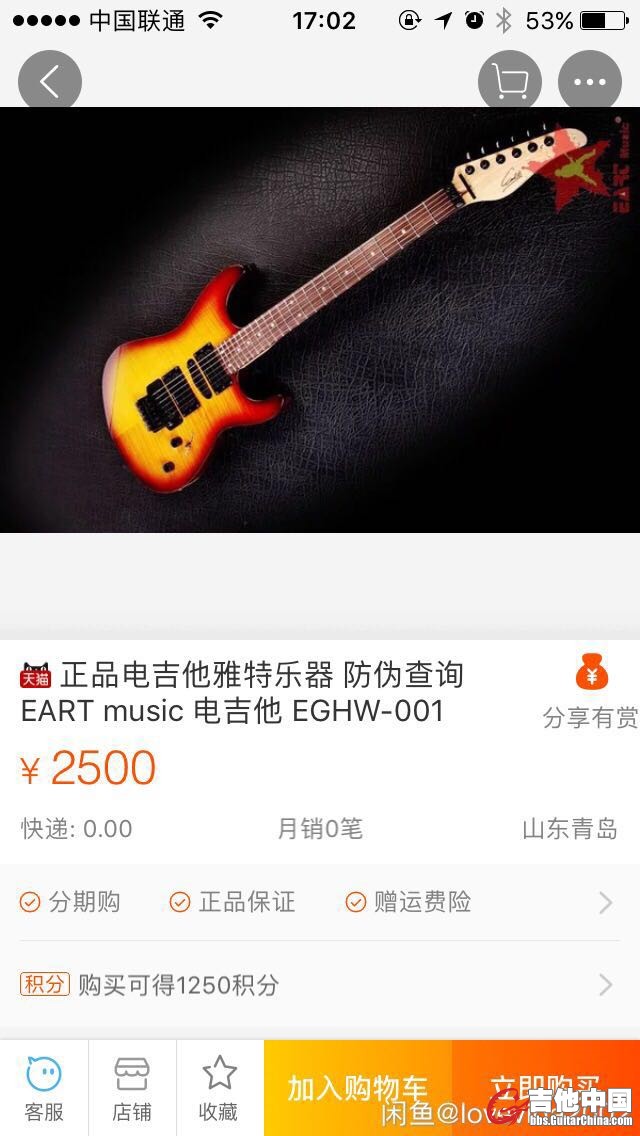640x1136 pixels.
Task: Go back using the top arrow
Action: coord(49,81)
